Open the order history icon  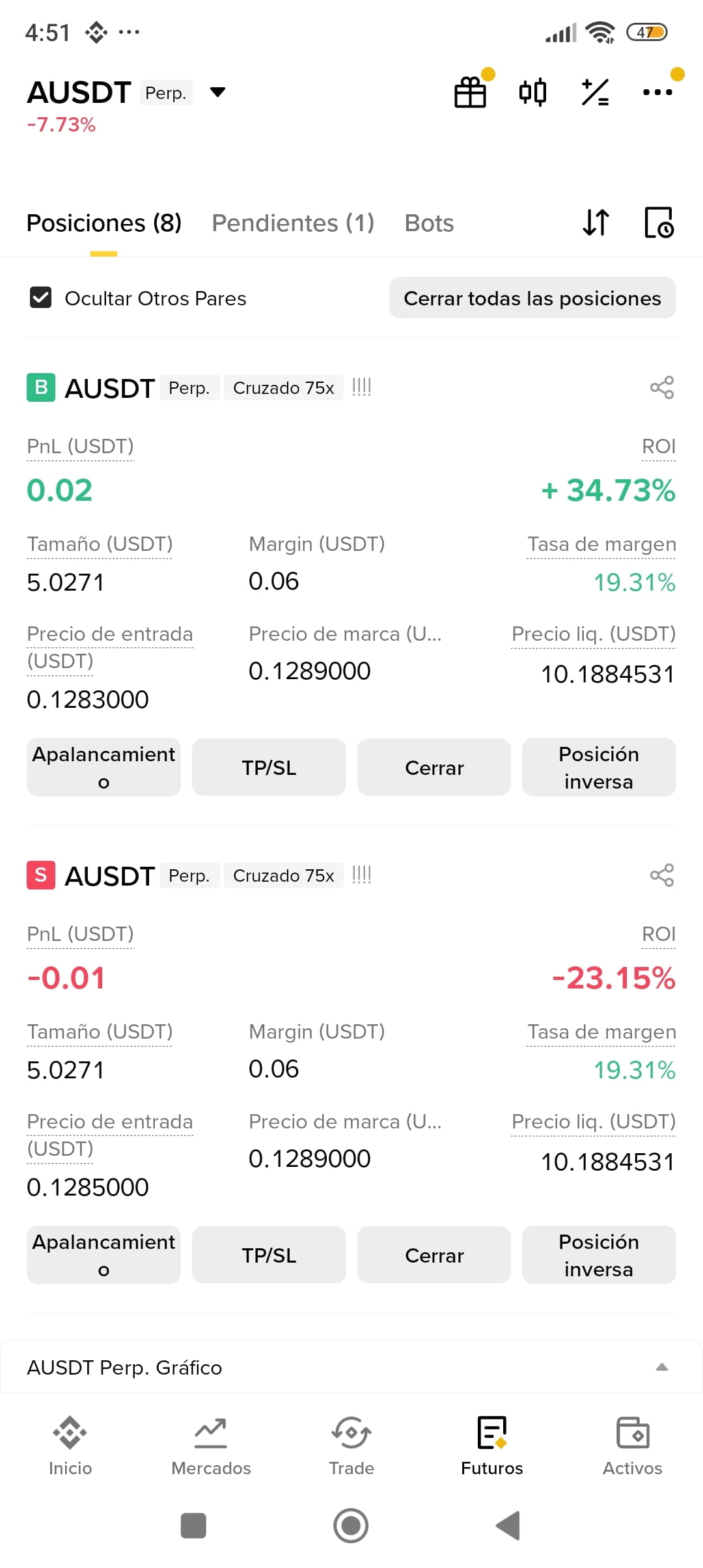coord(659,223)
